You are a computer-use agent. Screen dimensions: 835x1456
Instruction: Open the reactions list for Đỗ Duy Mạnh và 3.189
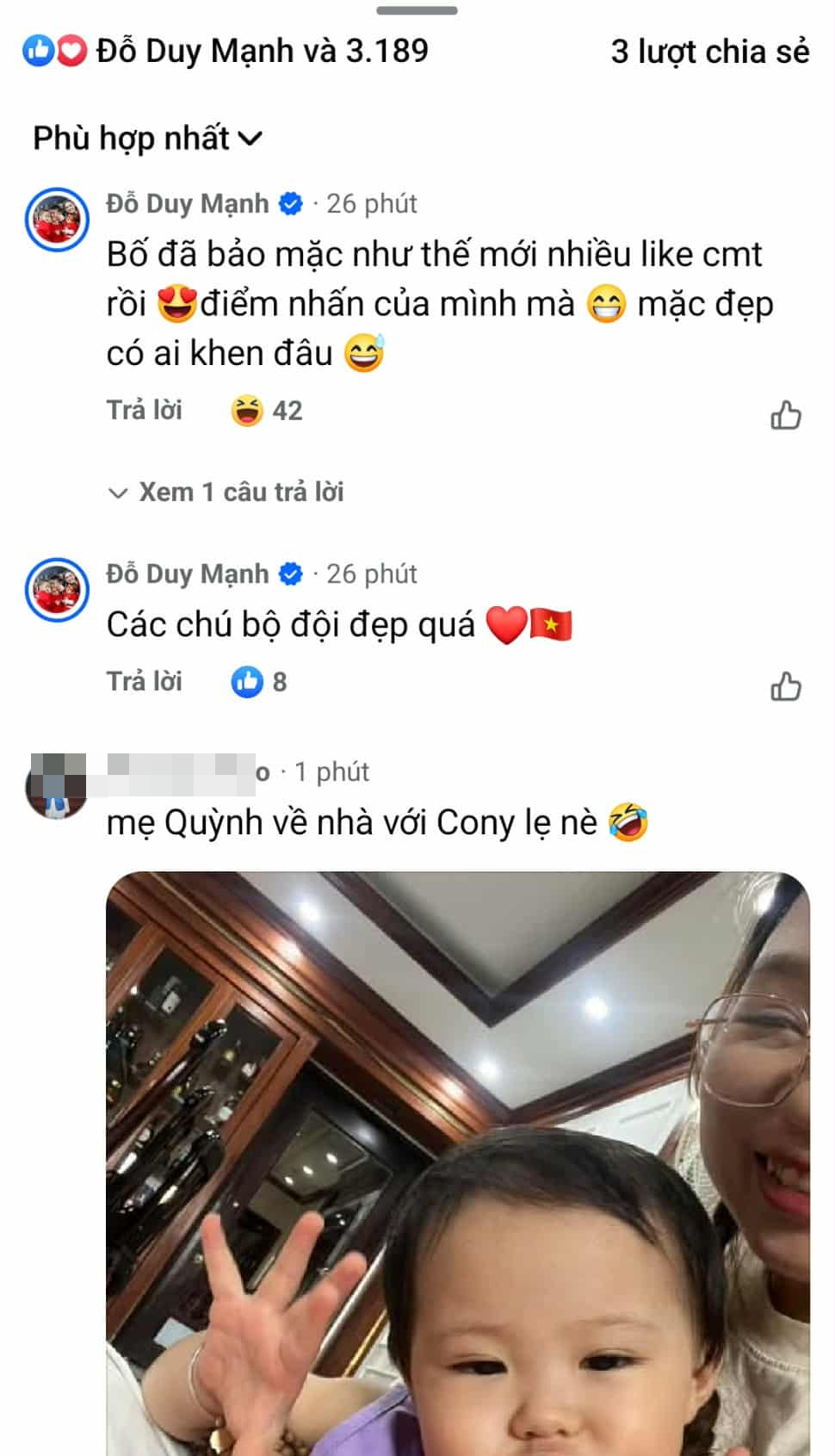click(x=226, y=52)
